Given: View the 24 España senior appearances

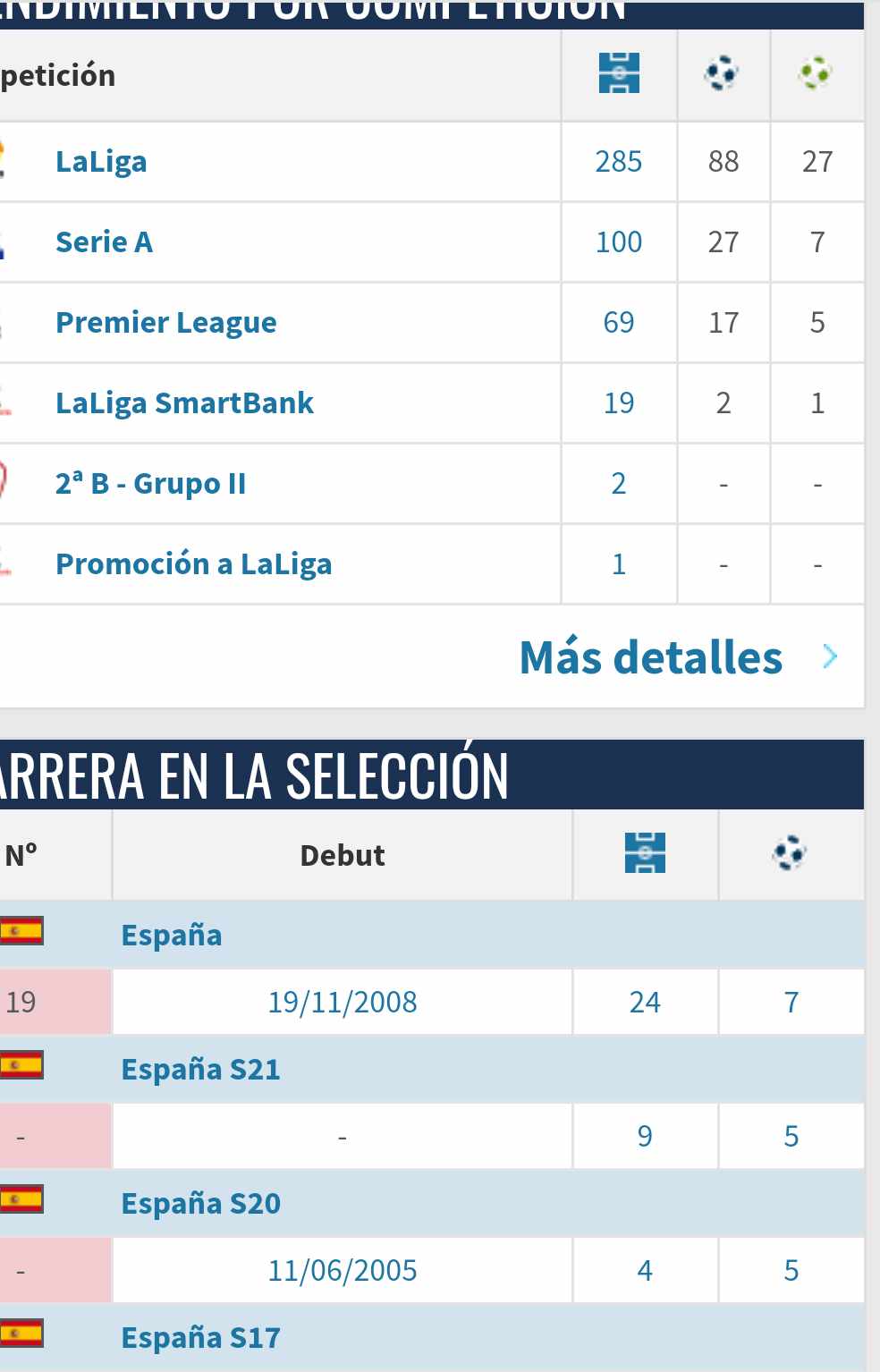Looking at the screenshot, I should pos(645,1003).
